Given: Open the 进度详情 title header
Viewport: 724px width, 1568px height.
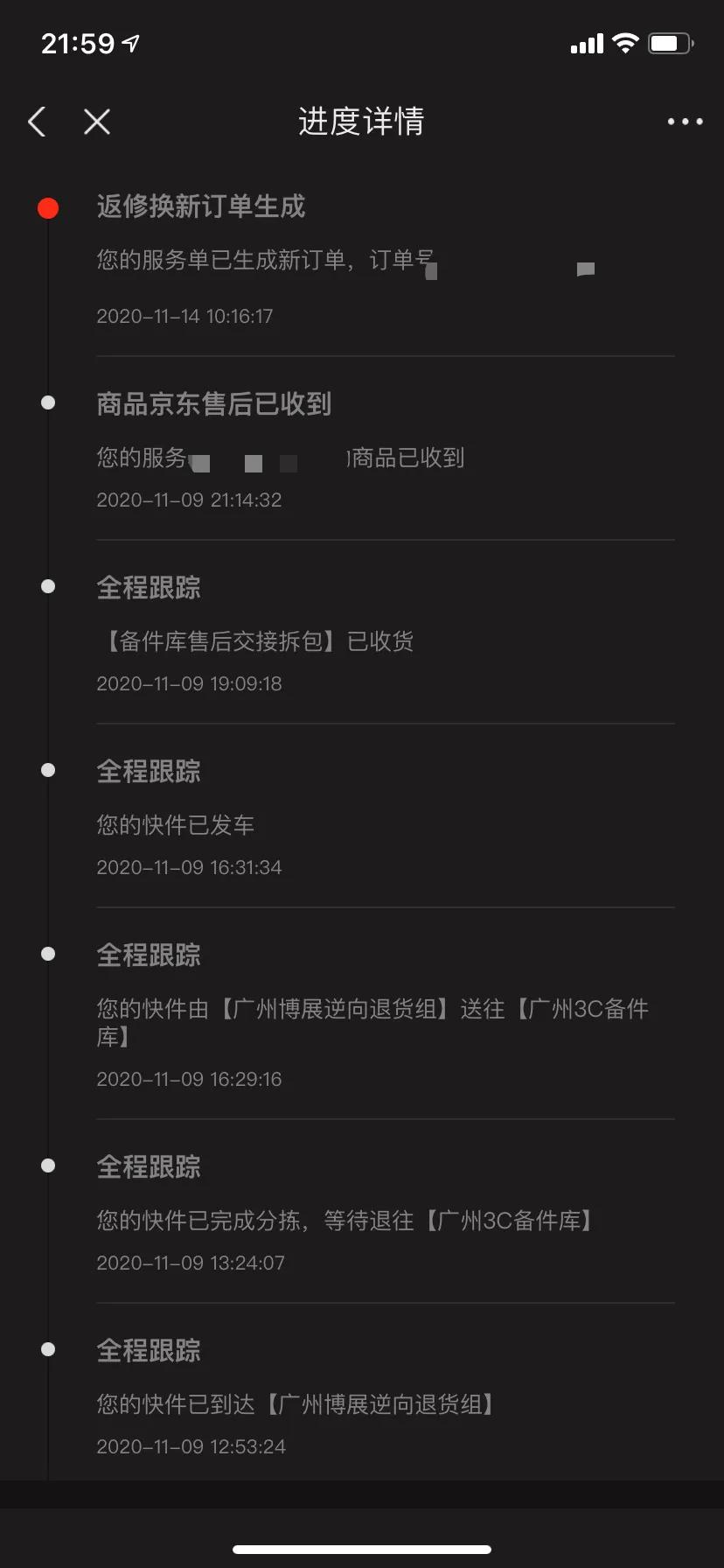Looking at the screenshot, I should point(361,122).
